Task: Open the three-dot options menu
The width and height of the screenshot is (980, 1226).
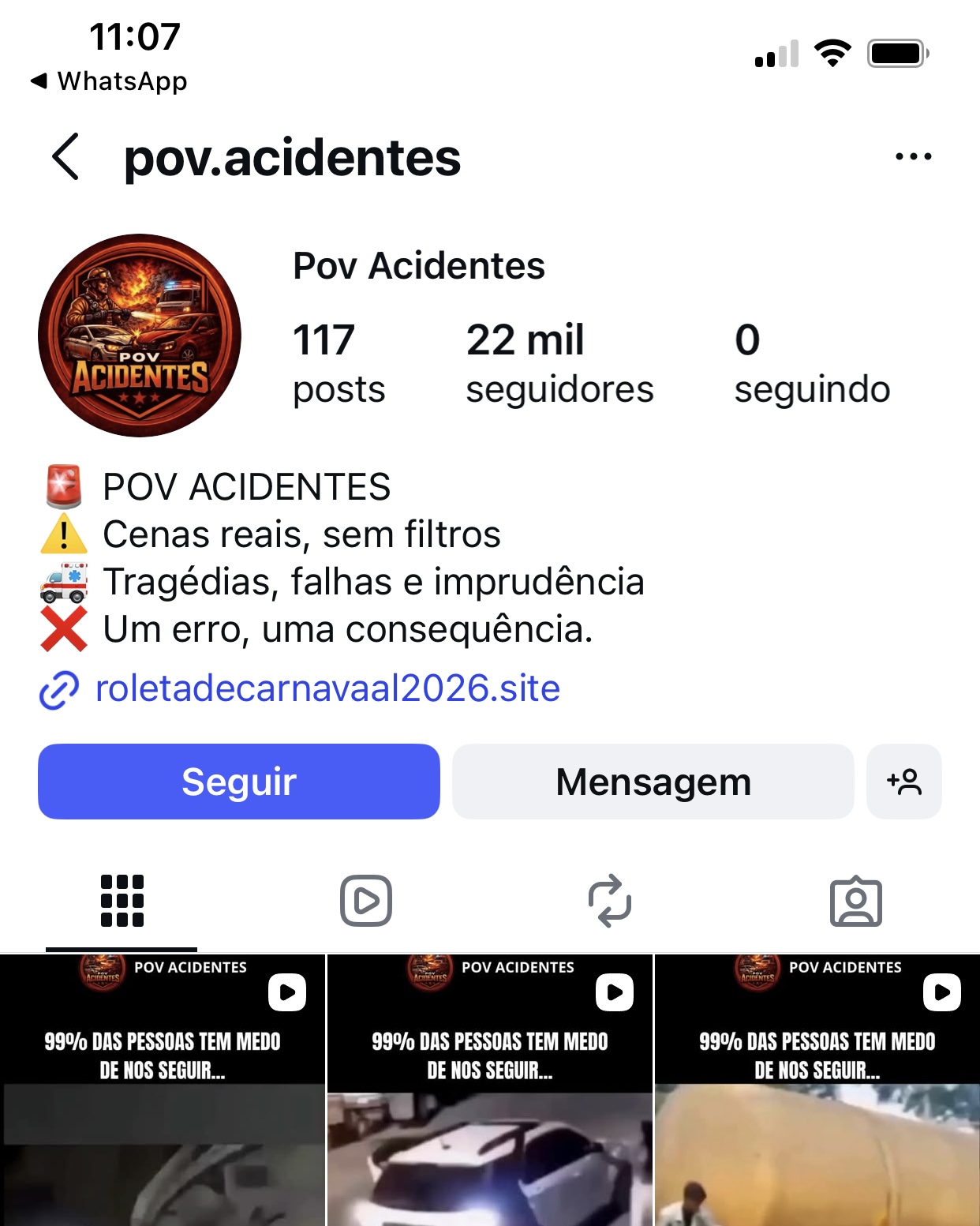Action: [x=912, y=156]
